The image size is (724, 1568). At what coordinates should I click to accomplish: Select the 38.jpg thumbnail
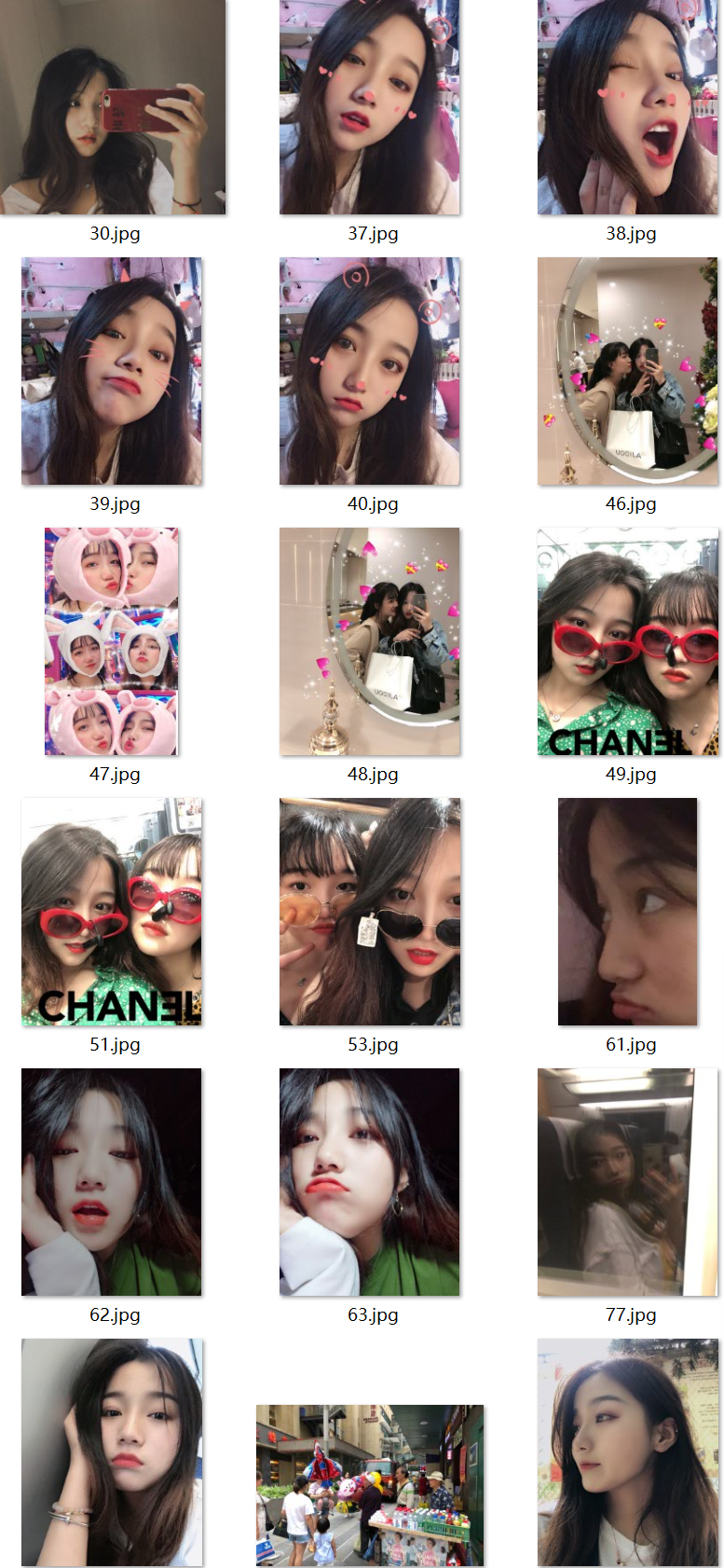(x=627, y=107)
